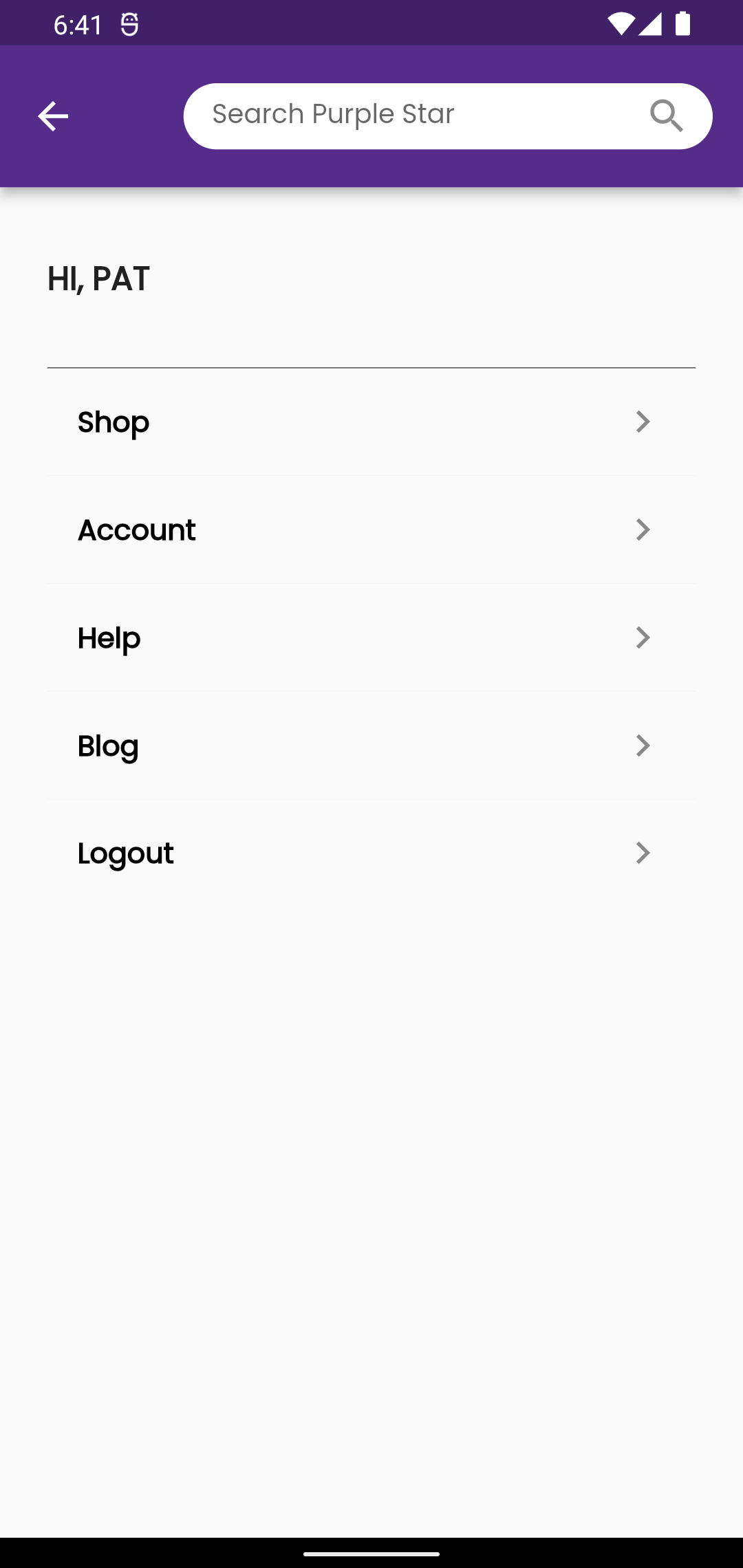
Task: Open the Help section
Action: tap(371, 638)
